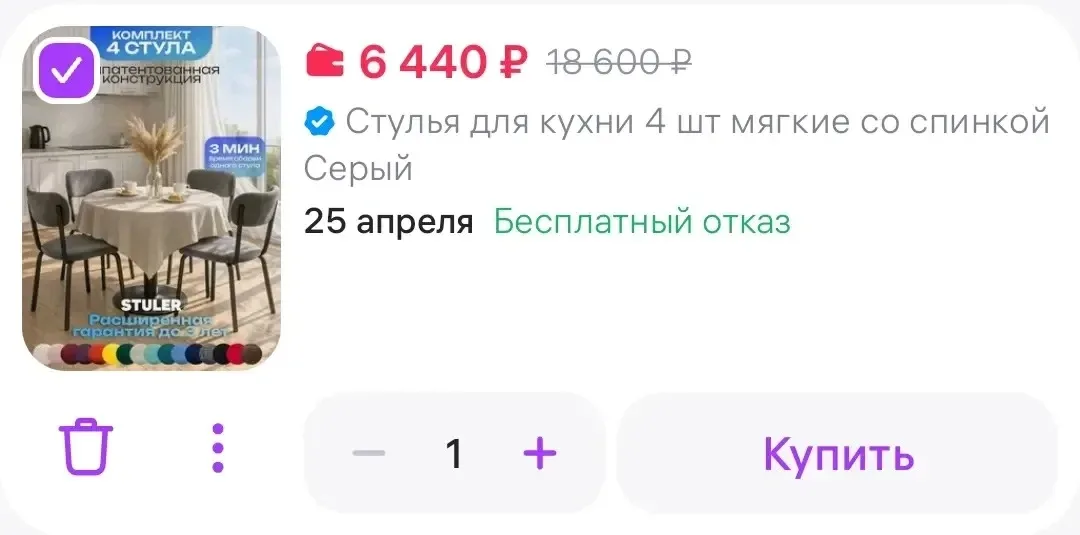
Task: Open the three-dot more options menu
Action: [x=218, y=448]
